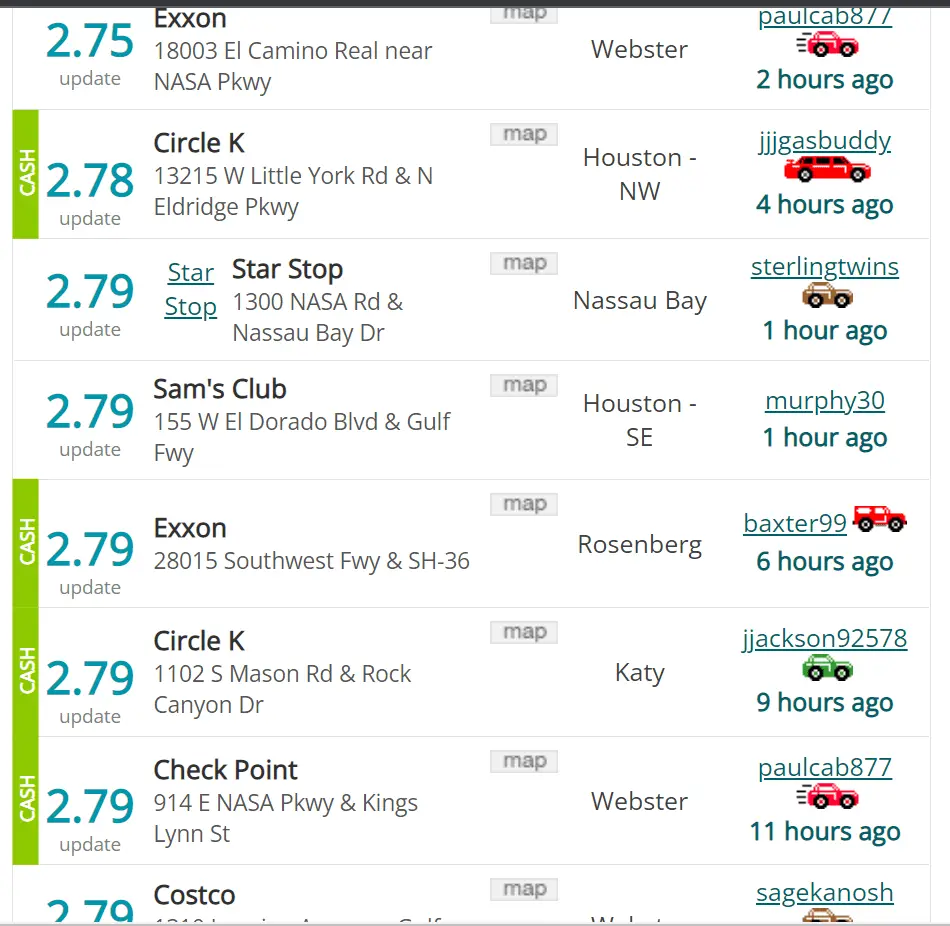Open map for Sam's Club
Screen dimensions: 950x926
(x=523, y=386)
